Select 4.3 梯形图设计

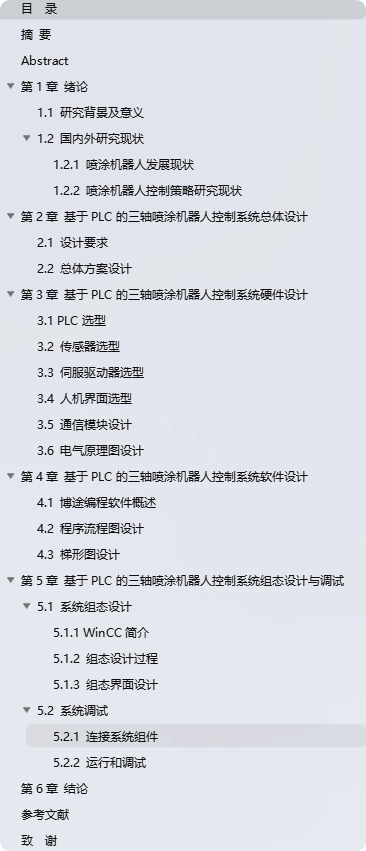(x=78, y=555)
